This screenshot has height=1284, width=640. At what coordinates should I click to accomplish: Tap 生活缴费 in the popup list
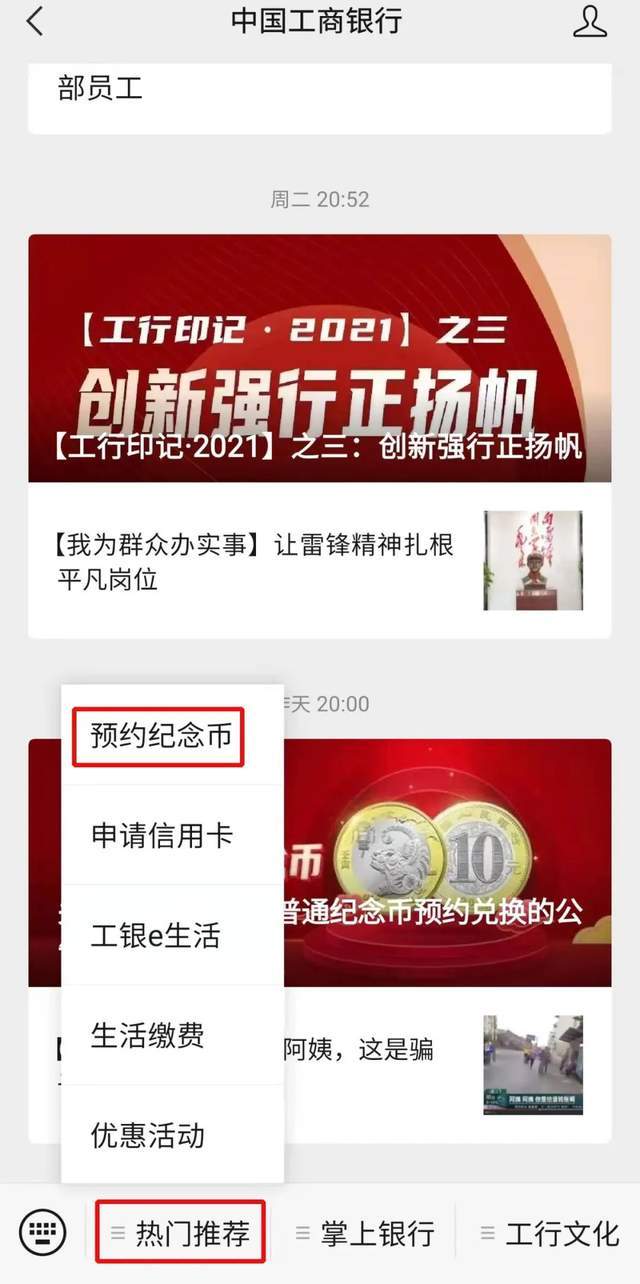[x=148, y=1035]
